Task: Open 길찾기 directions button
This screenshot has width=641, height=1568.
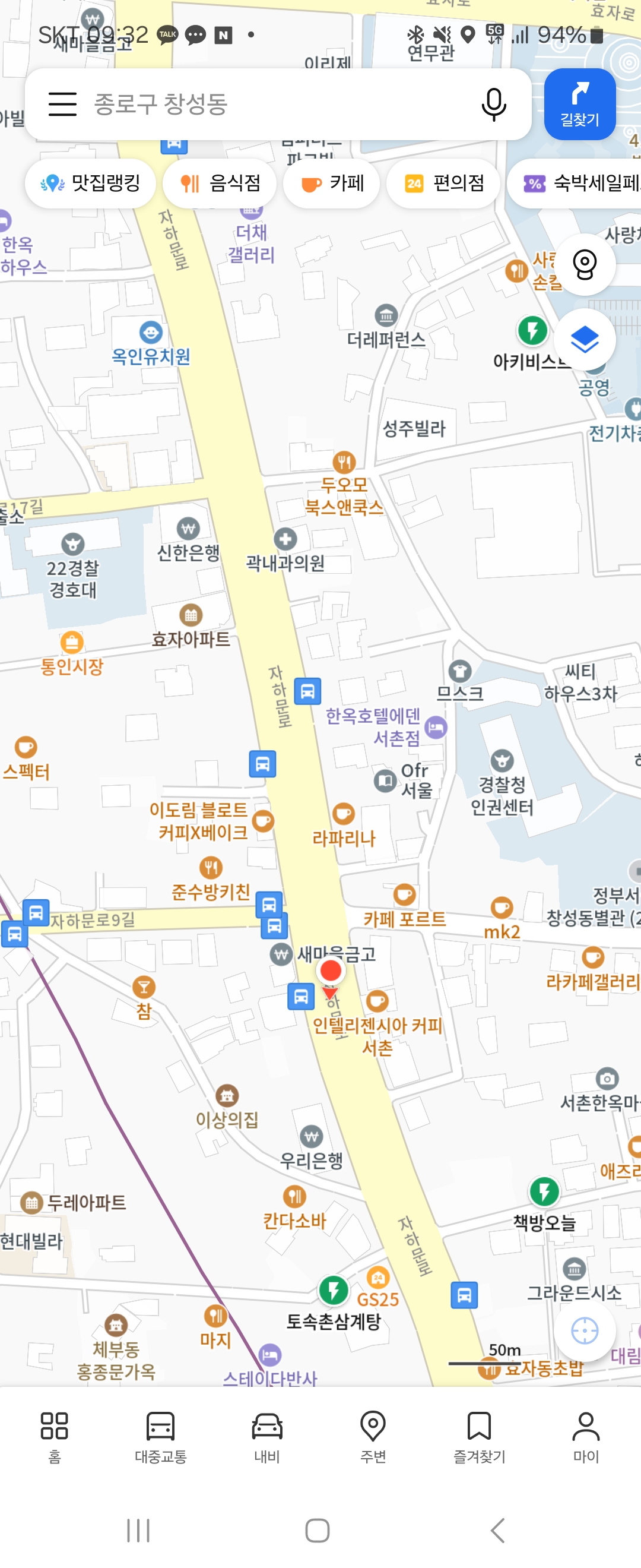Action: 579,104
